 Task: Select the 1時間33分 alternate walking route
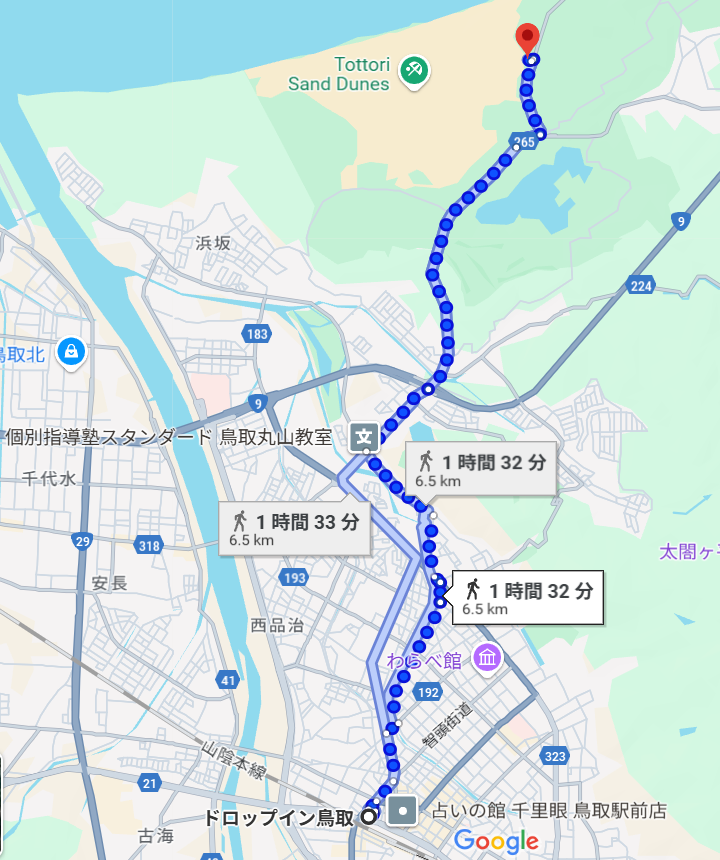click(295, 528)
